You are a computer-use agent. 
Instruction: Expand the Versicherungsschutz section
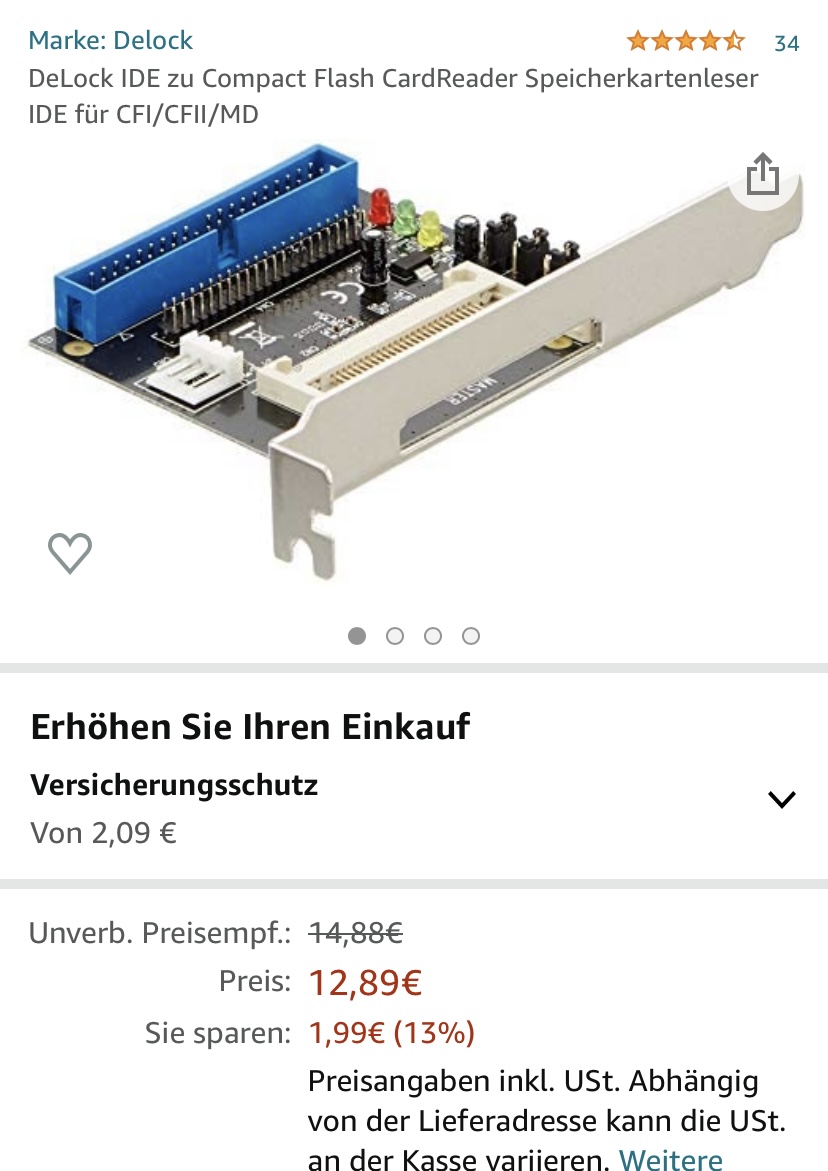click(x=781, y=799)
